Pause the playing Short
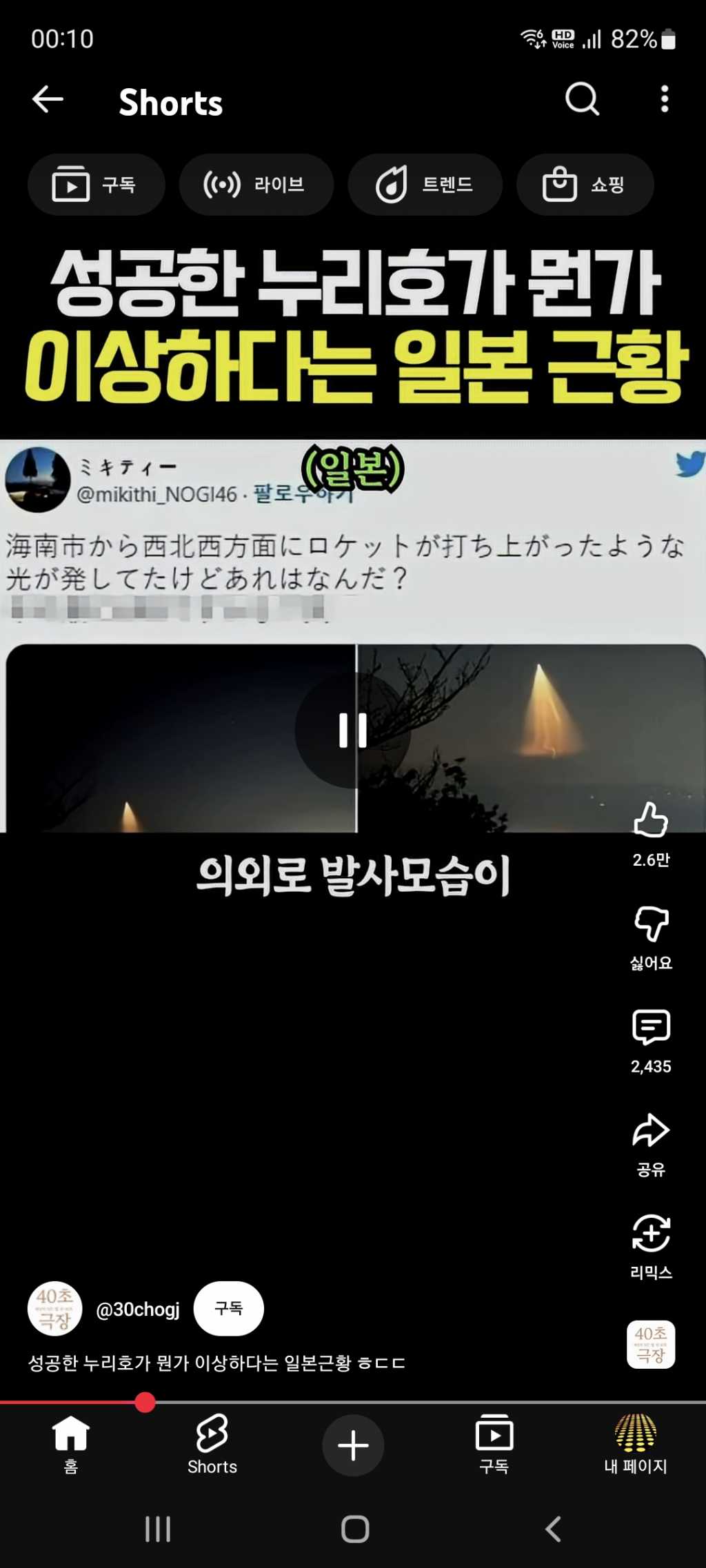 tap(353, 730)
